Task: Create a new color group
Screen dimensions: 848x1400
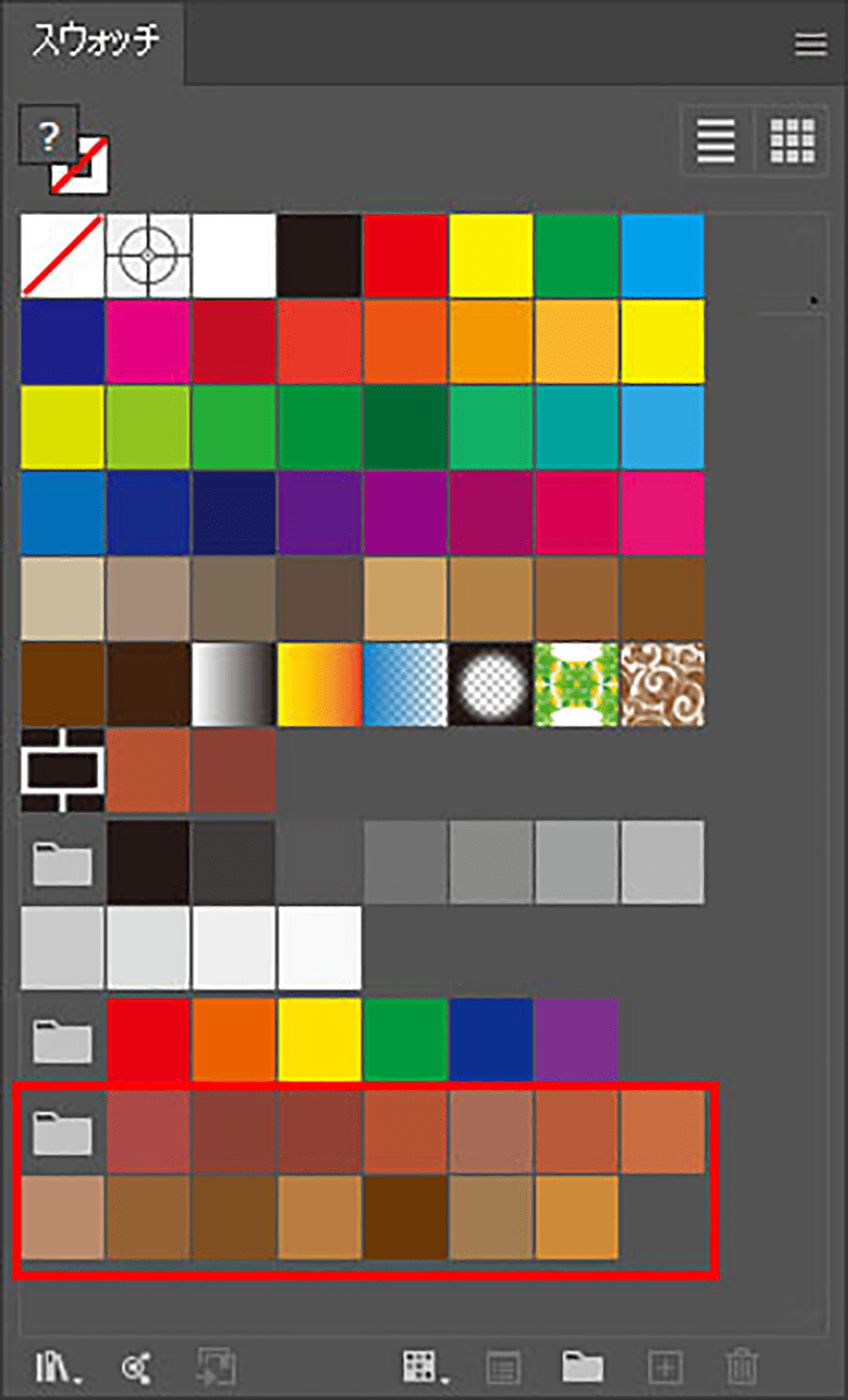Action: 582,1366
